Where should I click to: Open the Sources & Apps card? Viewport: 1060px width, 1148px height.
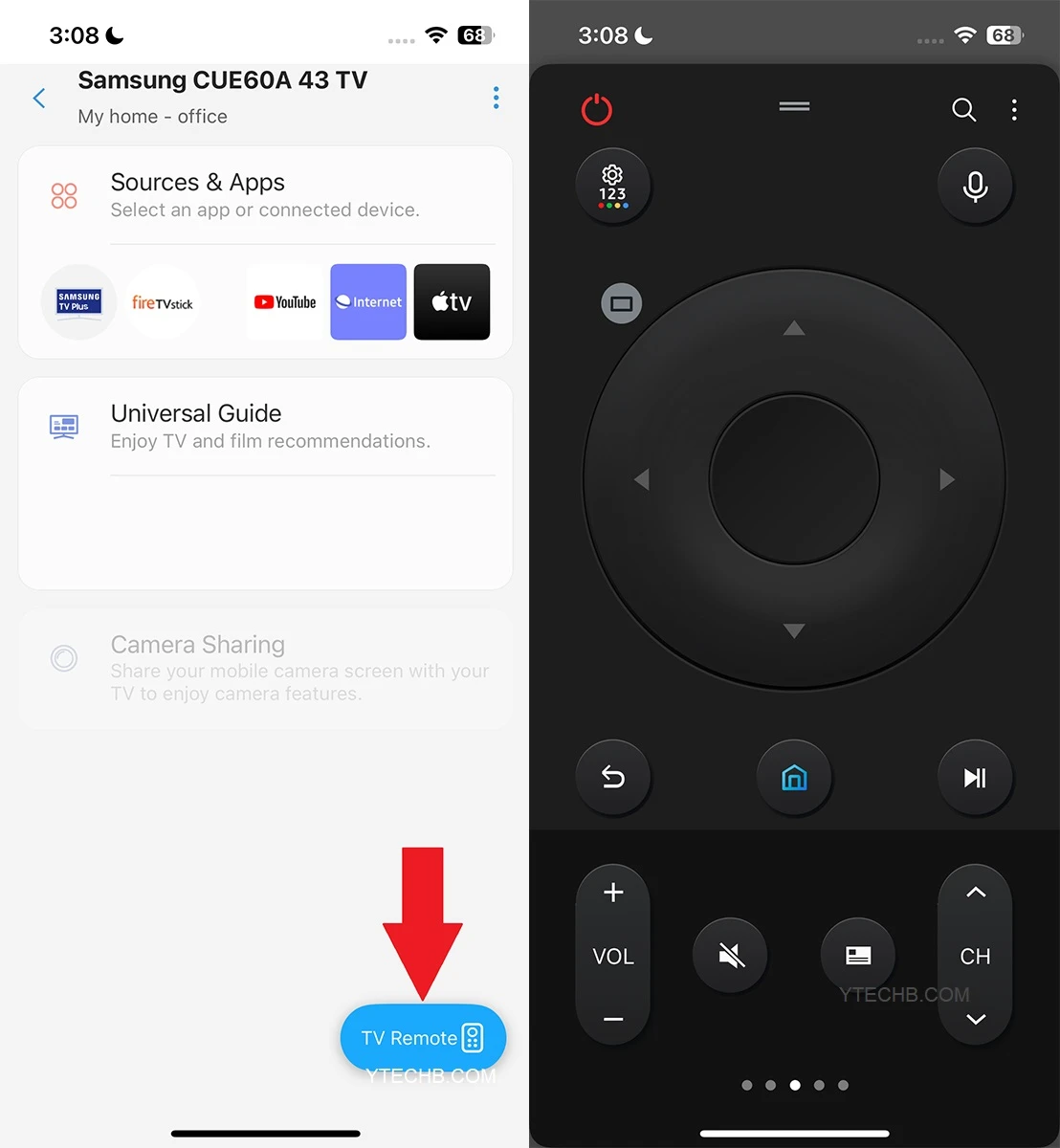coord(265,194)
